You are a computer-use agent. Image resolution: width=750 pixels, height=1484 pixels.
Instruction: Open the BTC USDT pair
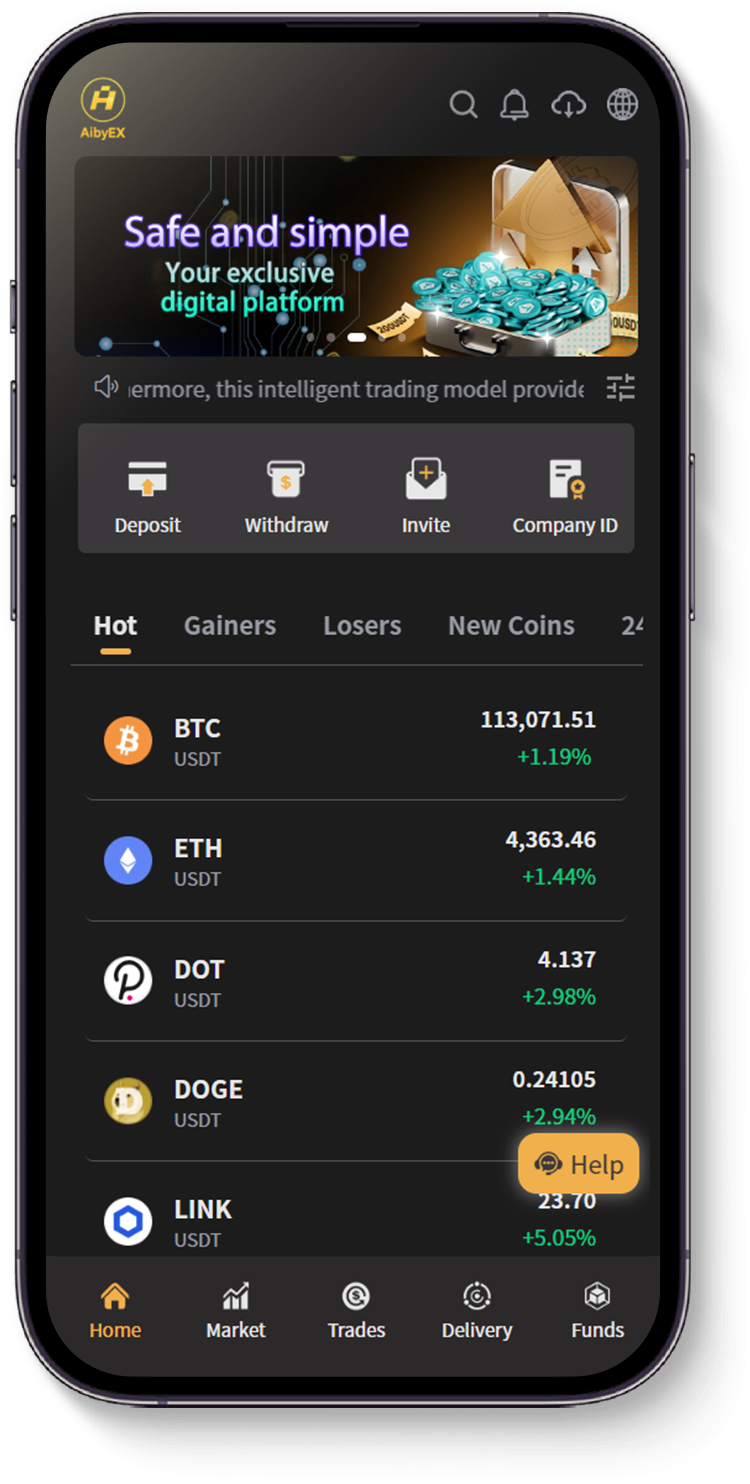pyautogui.click(x=355, y=741)
